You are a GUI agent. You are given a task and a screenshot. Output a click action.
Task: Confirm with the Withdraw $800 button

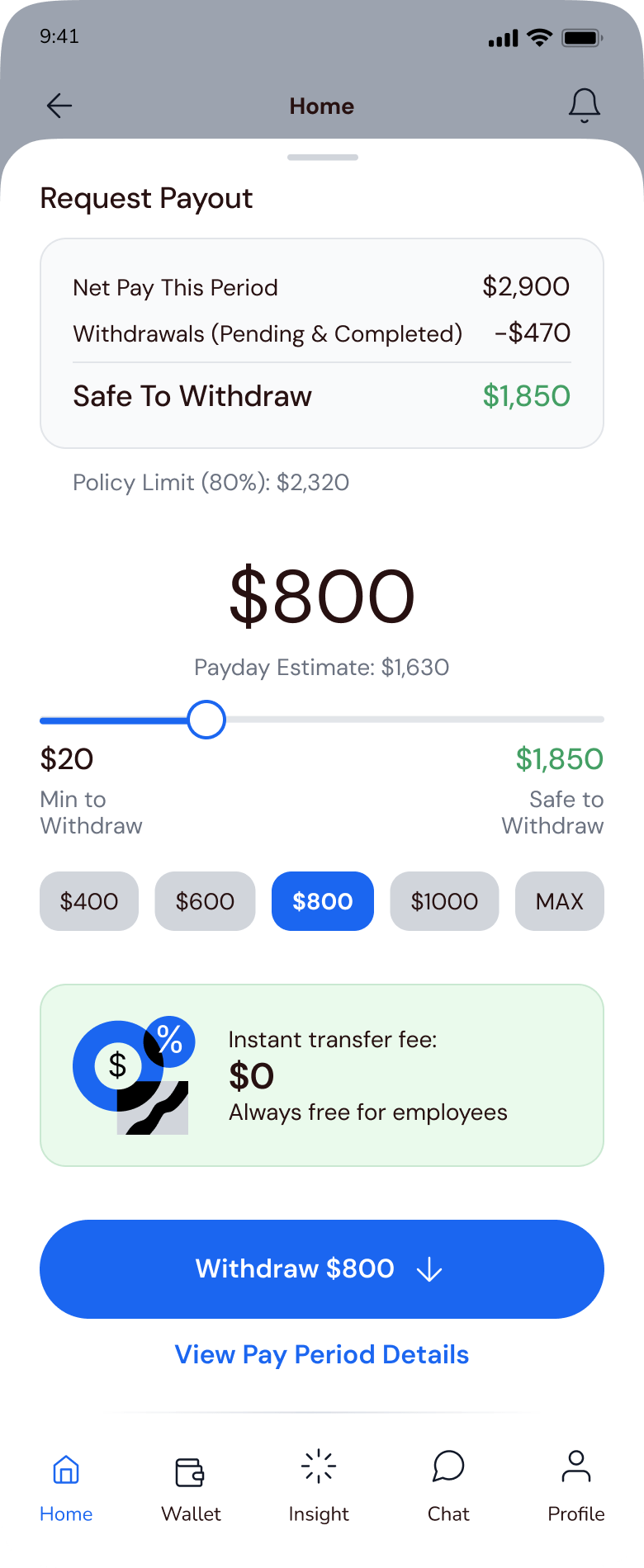322,1268
